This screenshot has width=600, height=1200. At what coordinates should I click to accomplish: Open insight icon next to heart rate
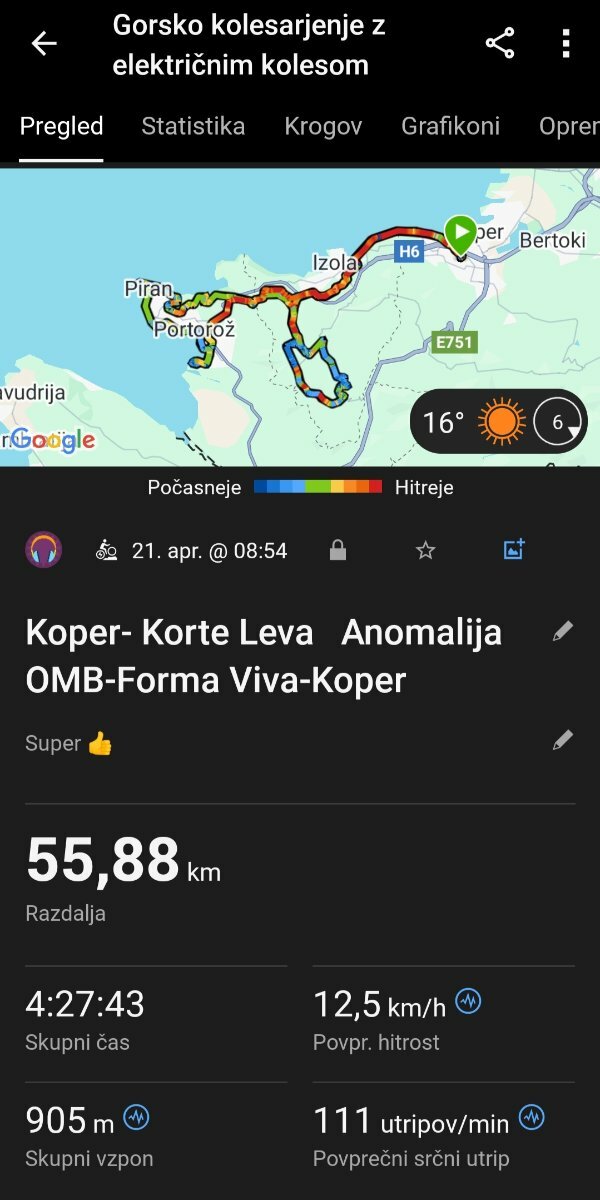pos(532,1118)
